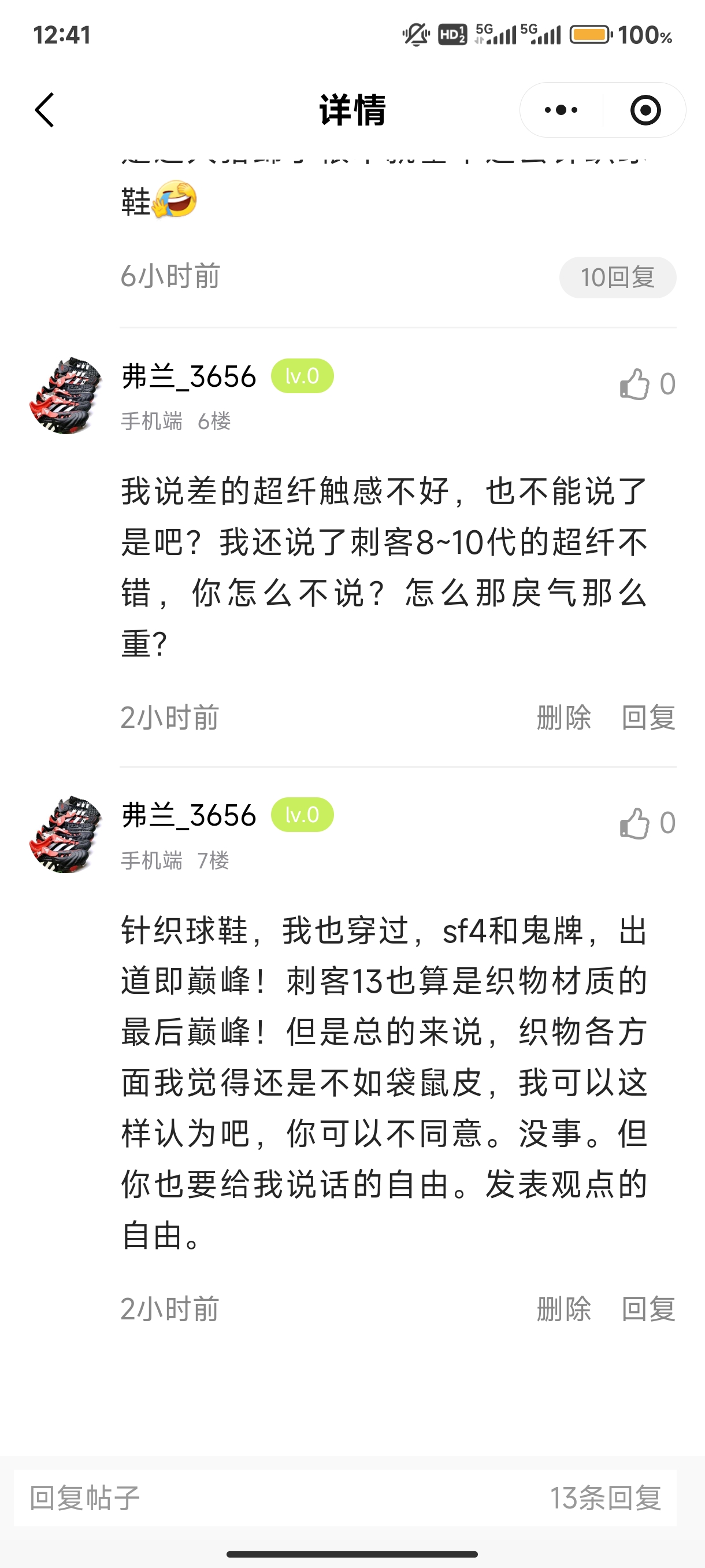705x1568 pixels.
Task: Like the 6楼 comment
Action: click(x=635, y=384)
